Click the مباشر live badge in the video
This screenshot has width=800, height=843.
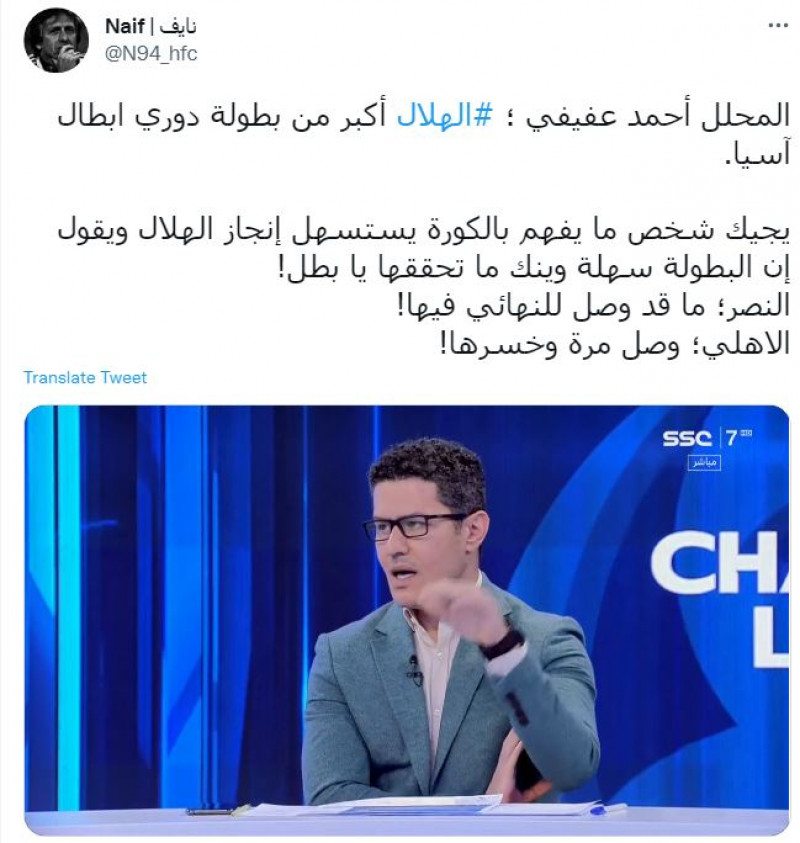pos(705,461)
